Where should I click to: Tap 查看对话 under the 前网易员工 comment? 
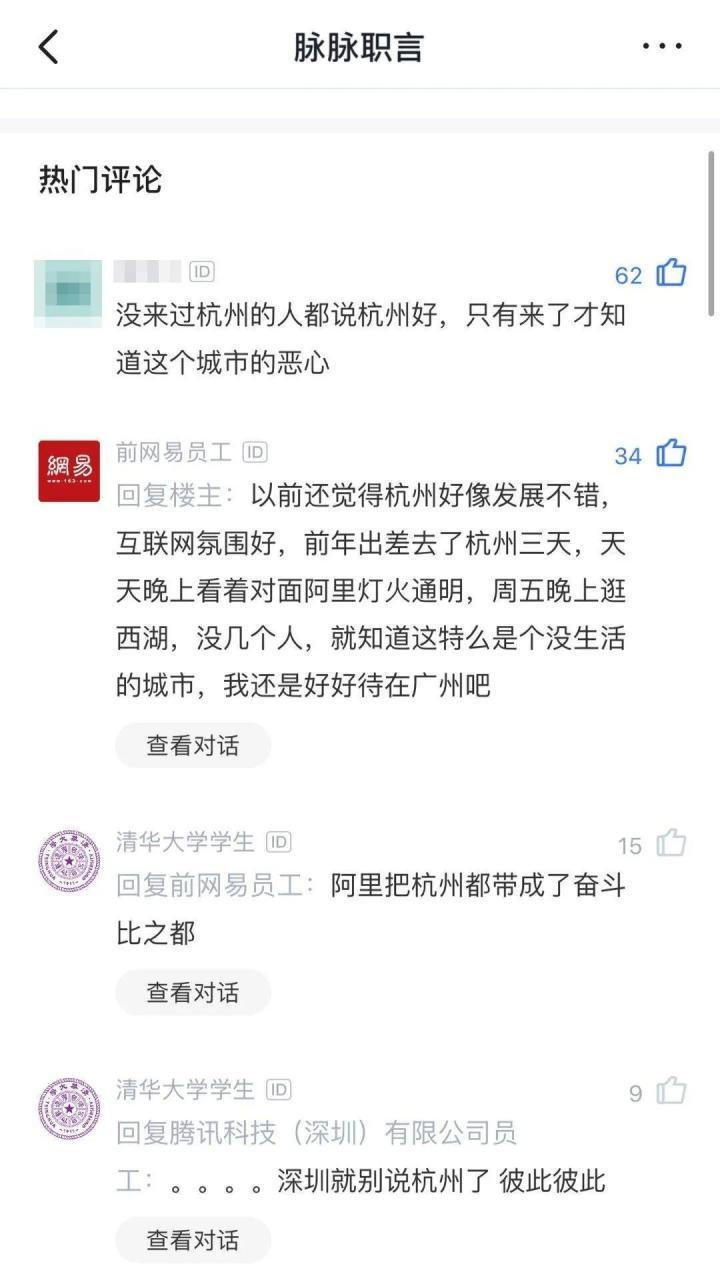[193, 745]
